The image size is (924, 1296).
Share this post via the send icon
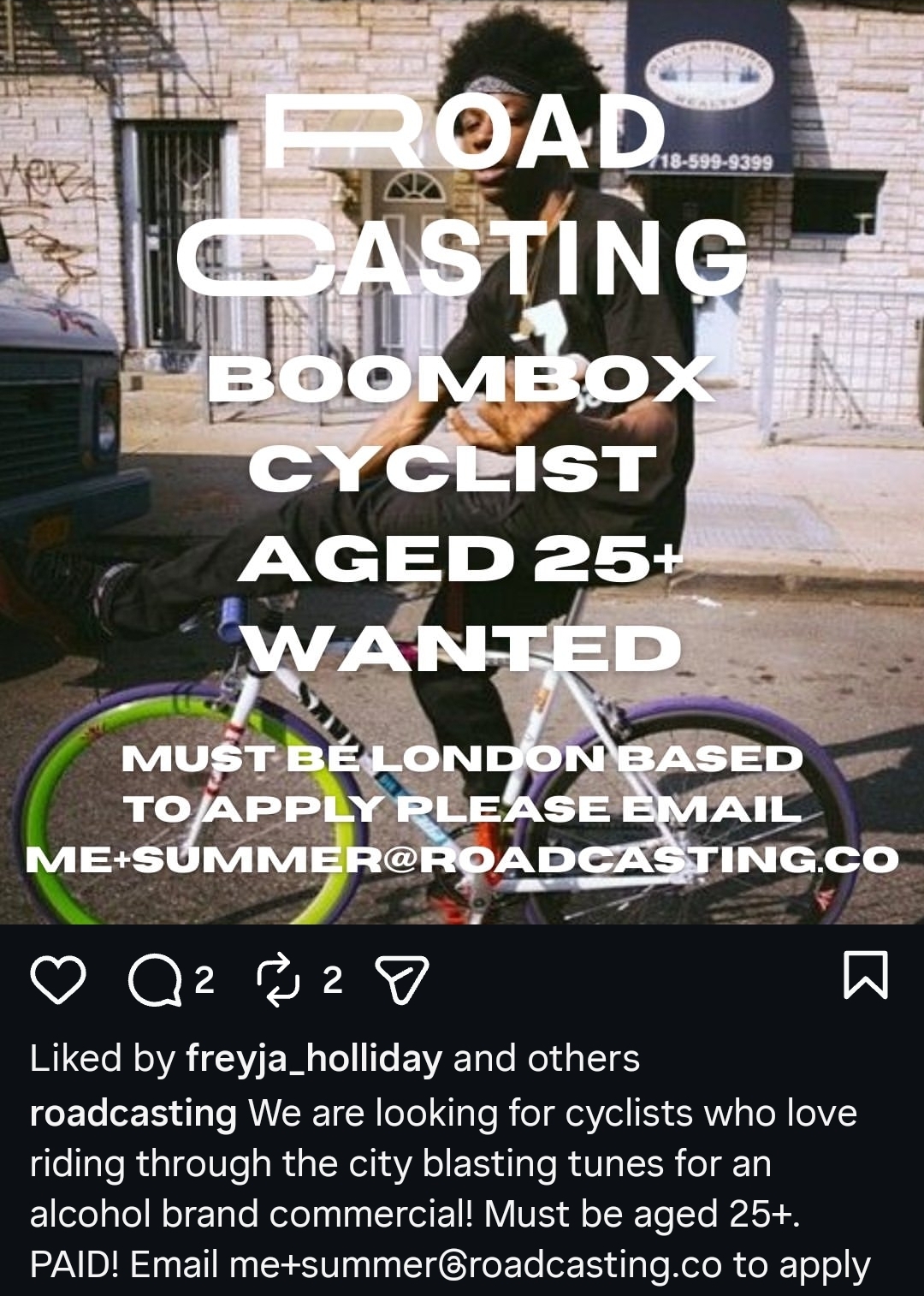[x=401, y=980]
